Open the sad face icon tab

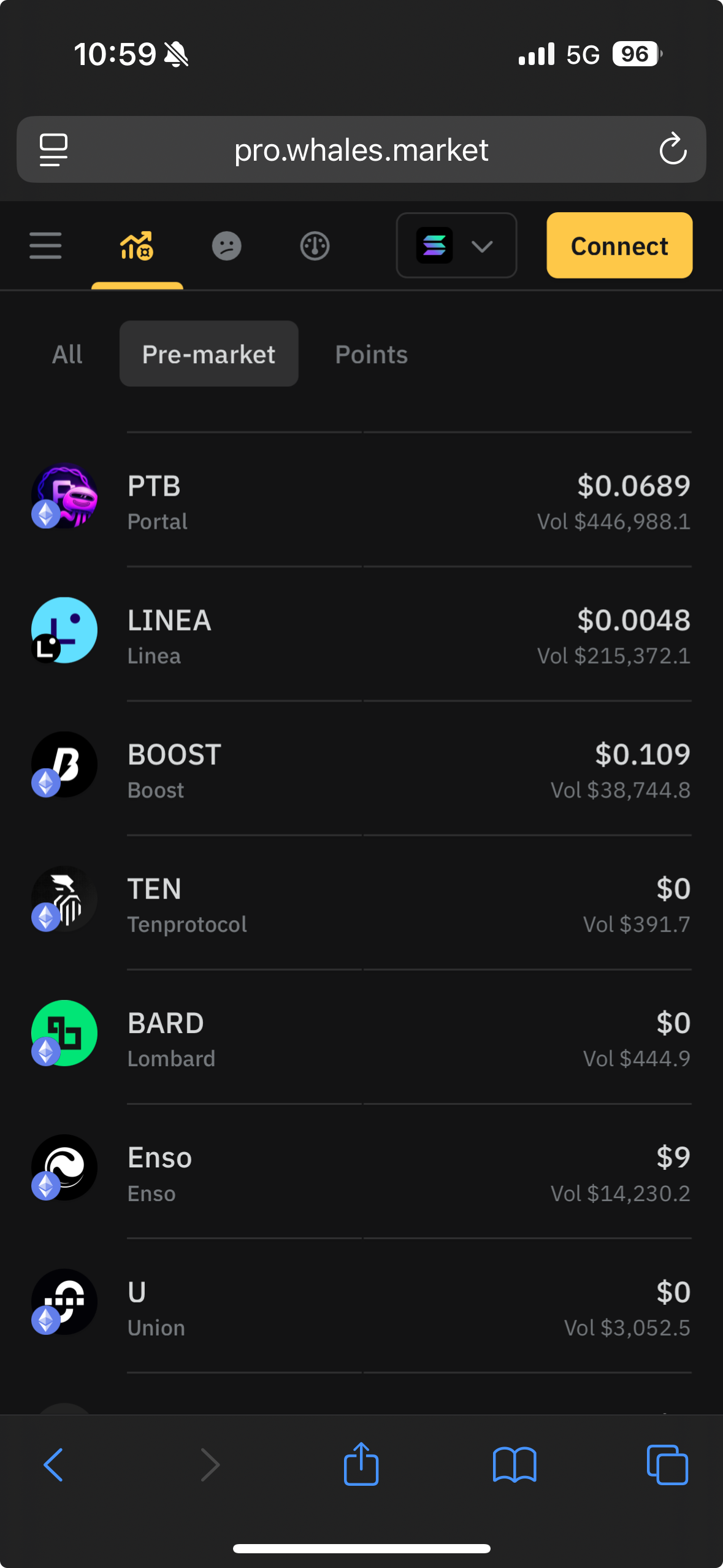[226, 246]
